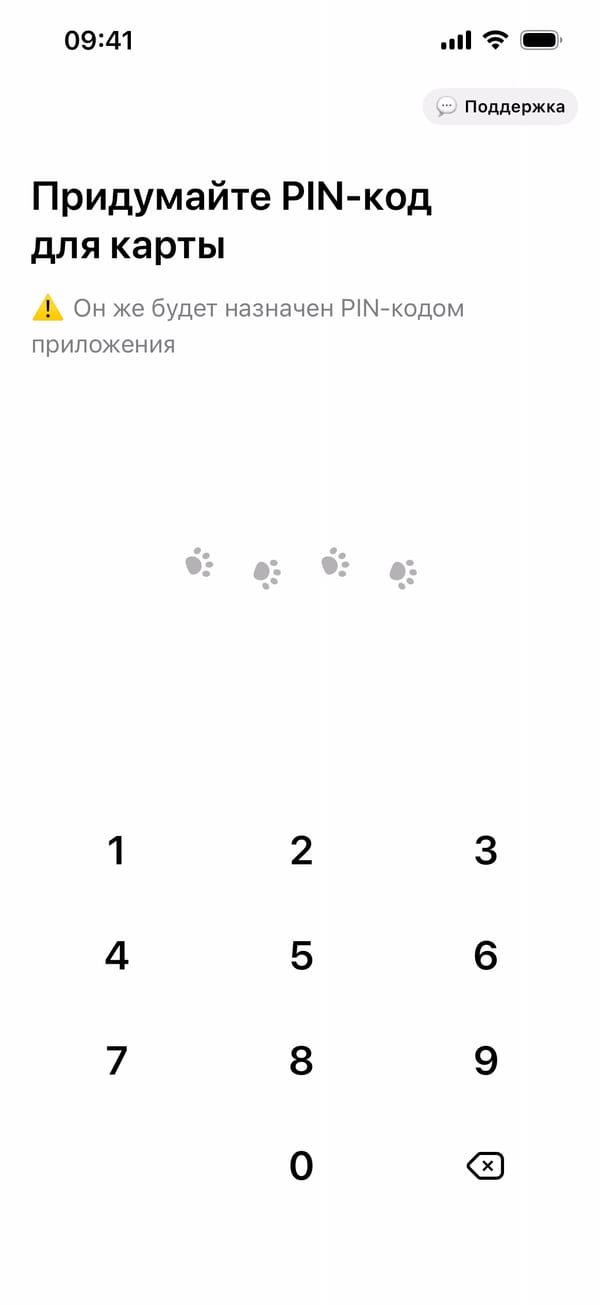Enter digit 3 on the keypad

[485, 851]
